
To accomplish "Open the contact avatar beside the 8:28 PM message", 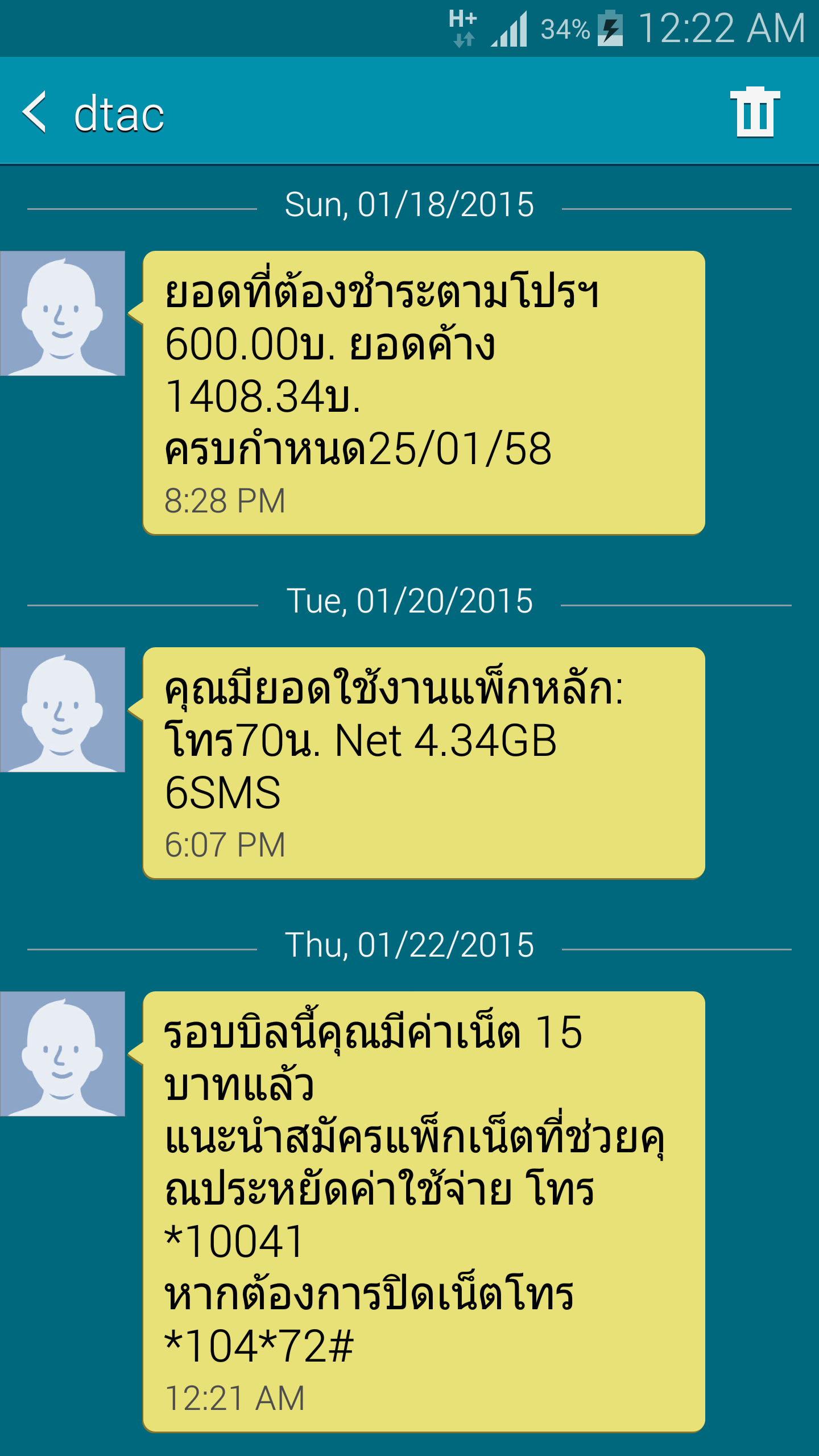I will (x=63, y=313).
